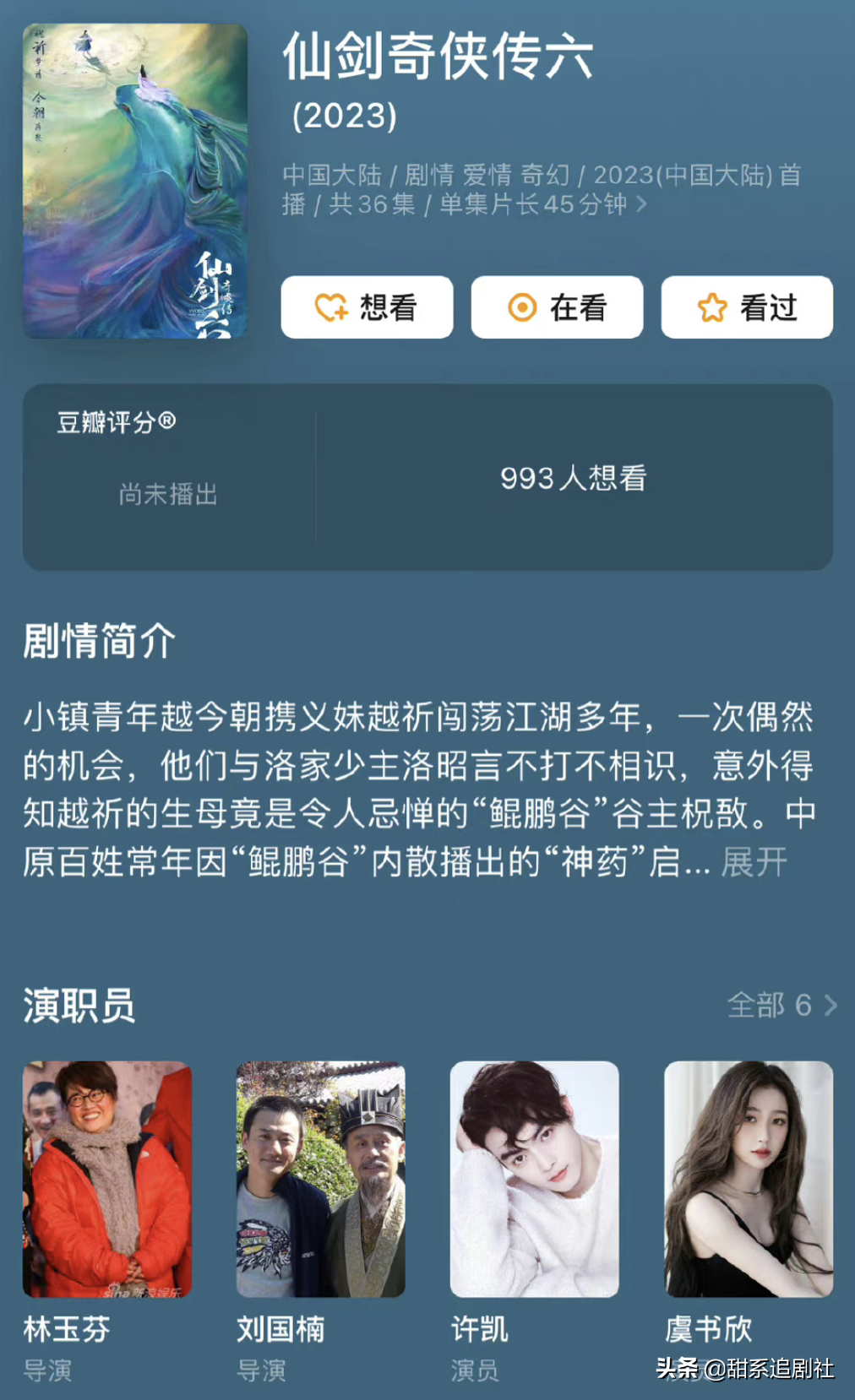Mark the drama as 在看
Image resolution: width=855 pixels, height=1400 pixels.
point(557,308)
